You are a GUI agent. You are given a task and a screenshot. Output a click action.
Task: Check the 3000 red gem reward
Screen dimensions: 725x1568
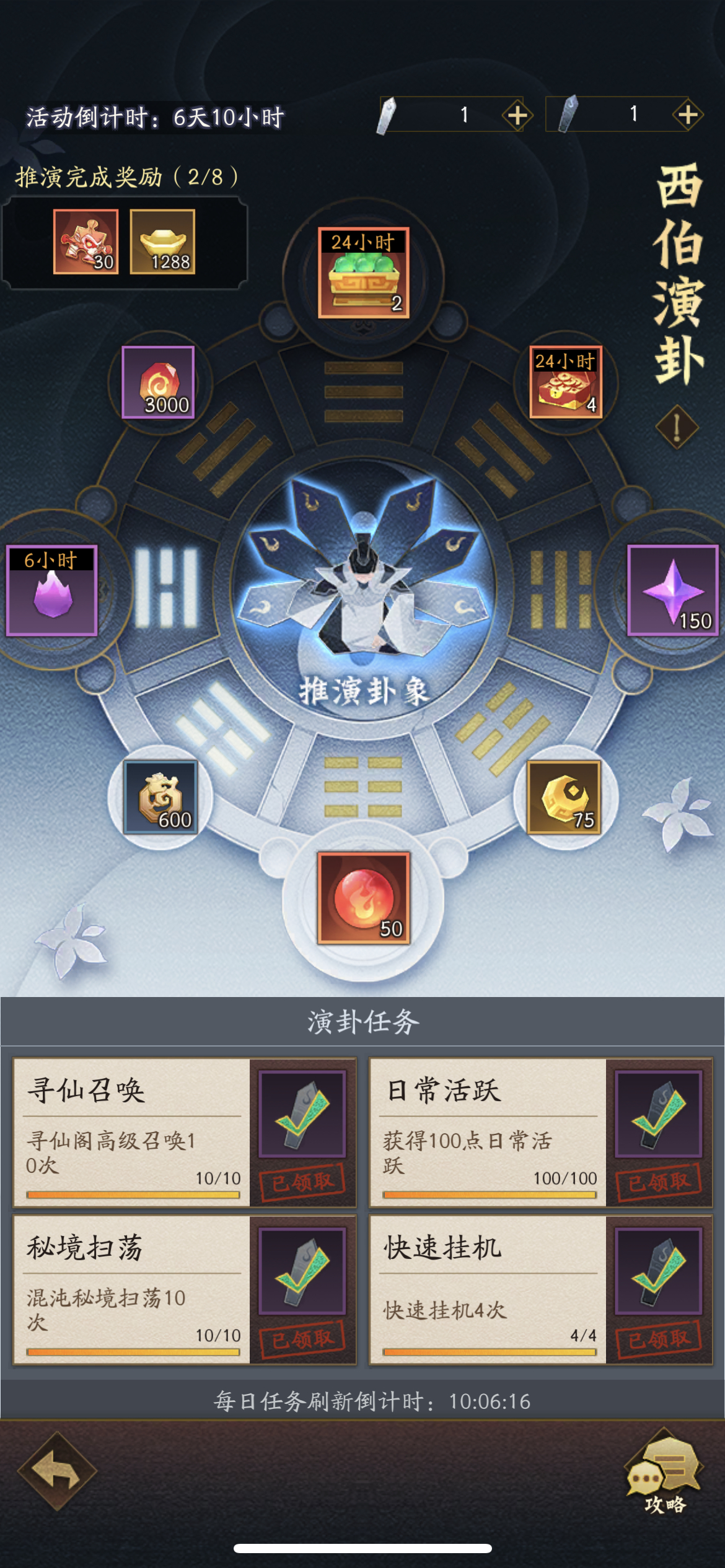(x=159, y=382)
